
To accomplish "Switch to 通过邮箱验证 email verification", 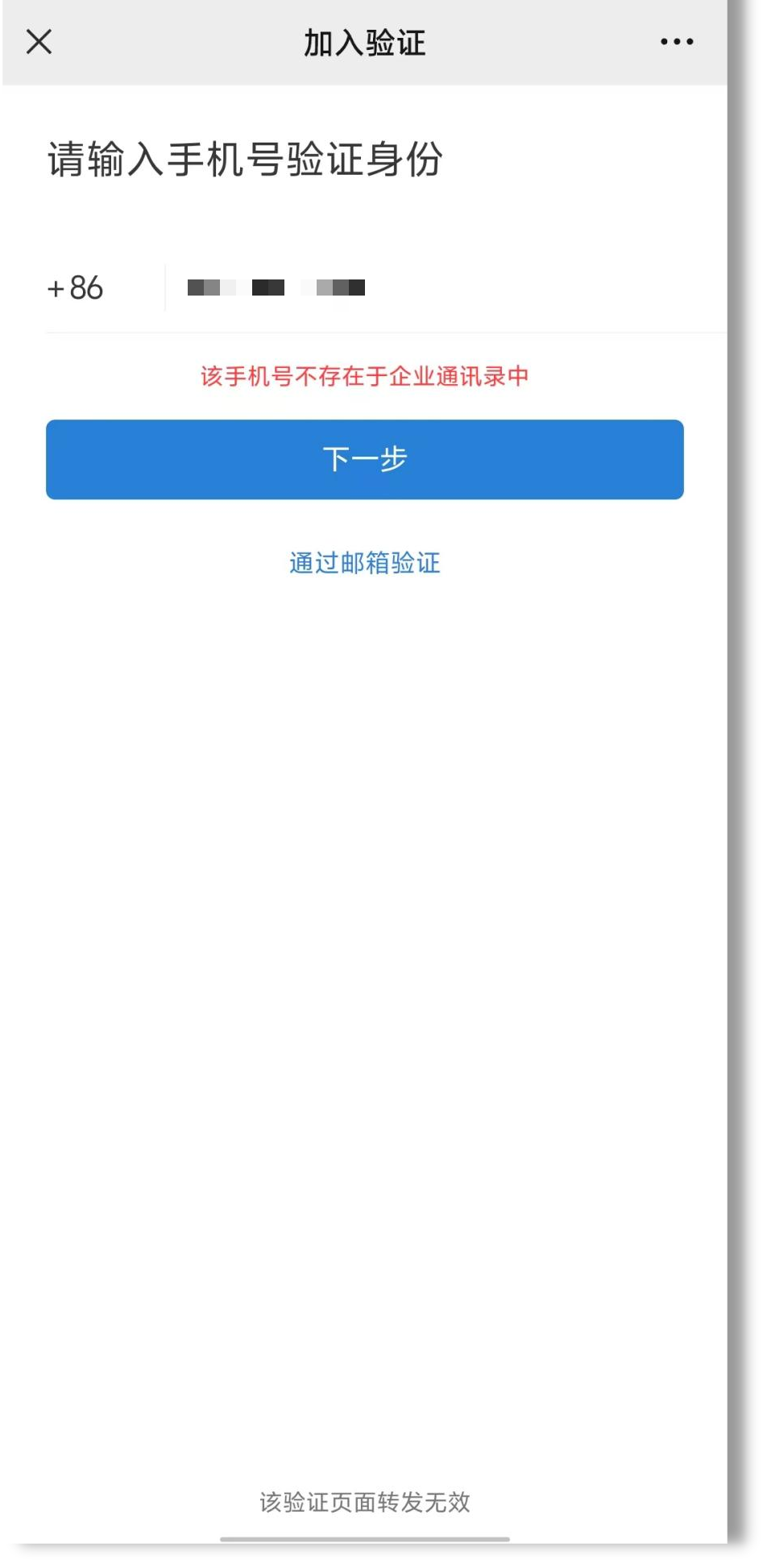I will pyautogui.click(x=365, y=563).
